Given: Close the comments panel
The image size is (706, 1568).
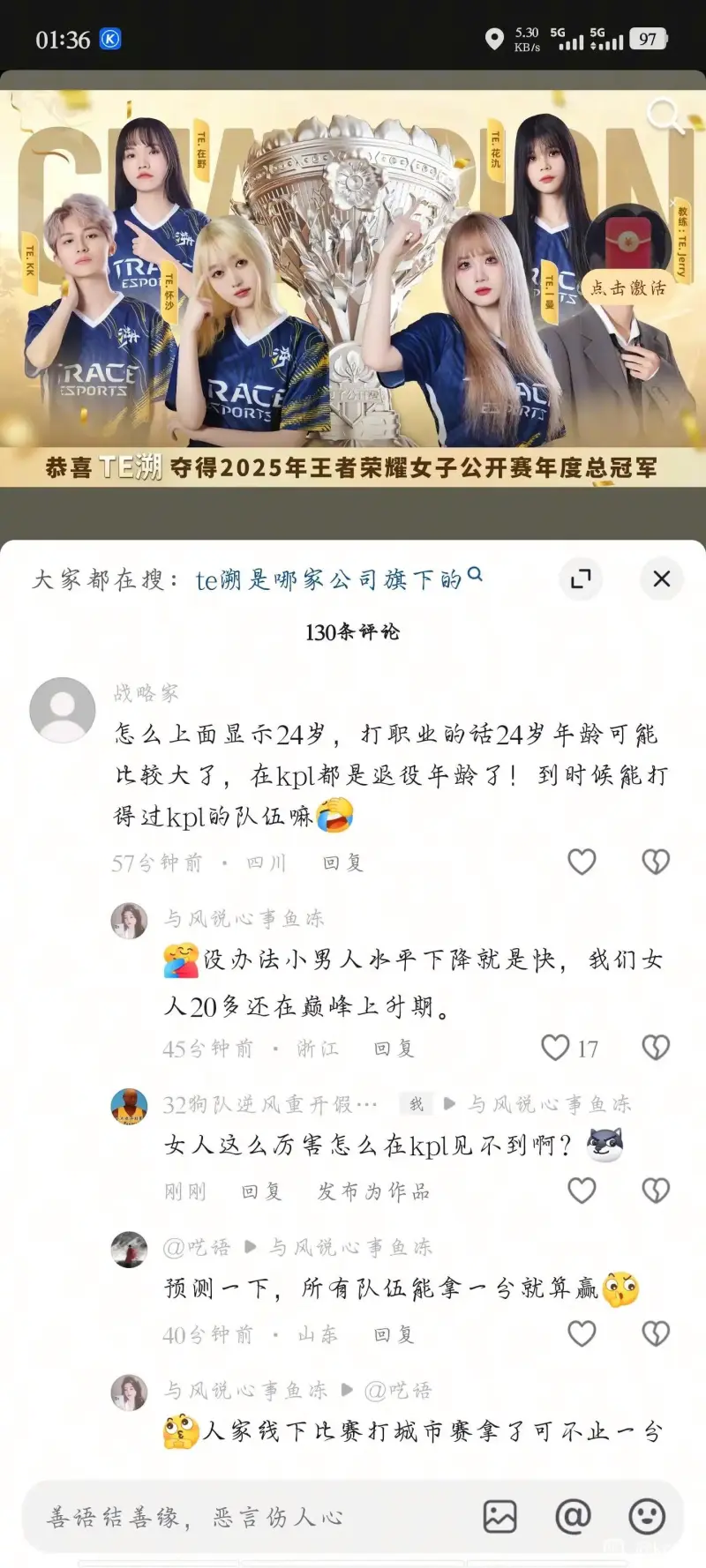Looking at the screenshot, I should pos(661,579).
